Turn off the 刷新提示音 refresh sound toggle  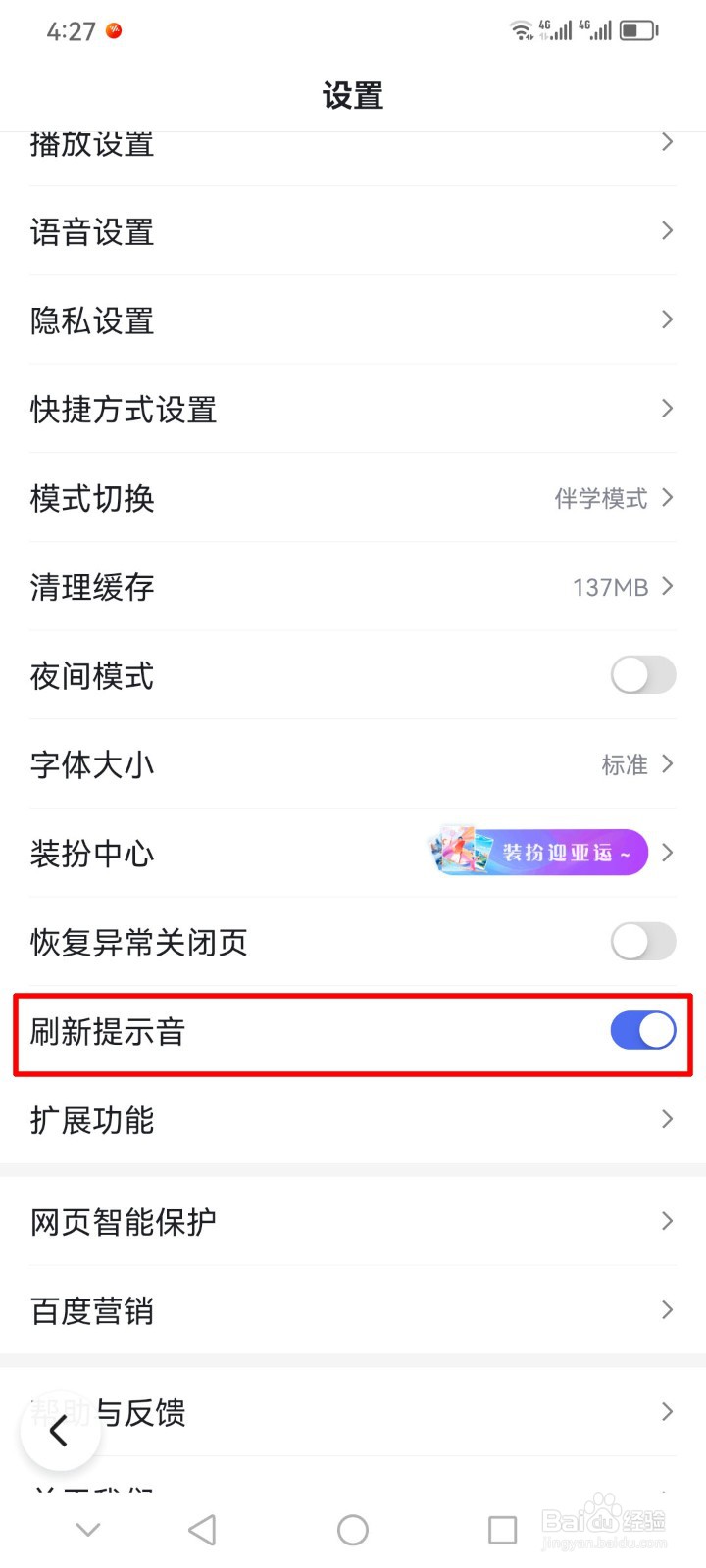pyautogui.click(x=642, y=1030)
